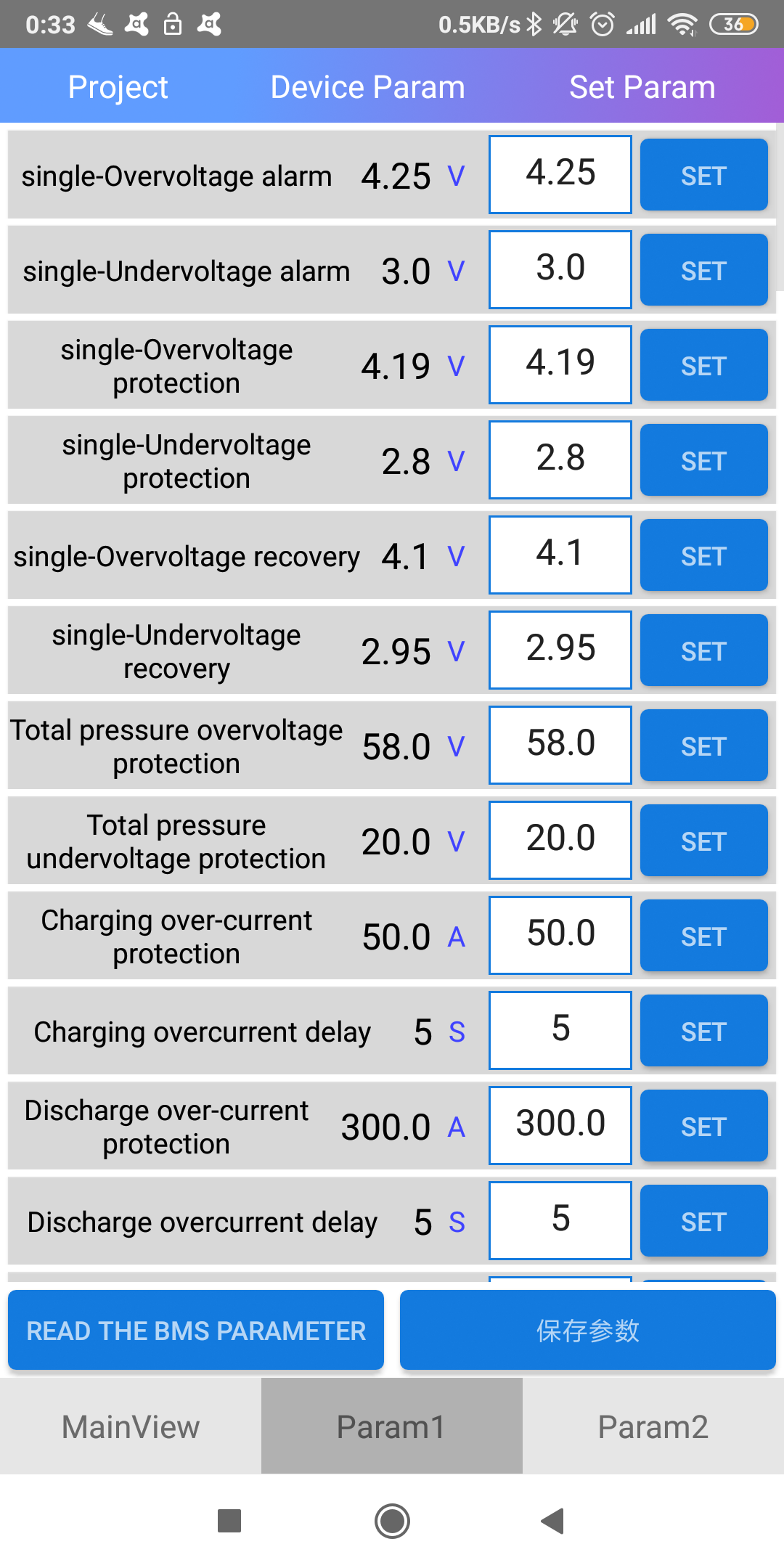The height and width of the screenshot is (1568, 784).
Task: Switch to the Project tab
Action: (x=118, y=87)
